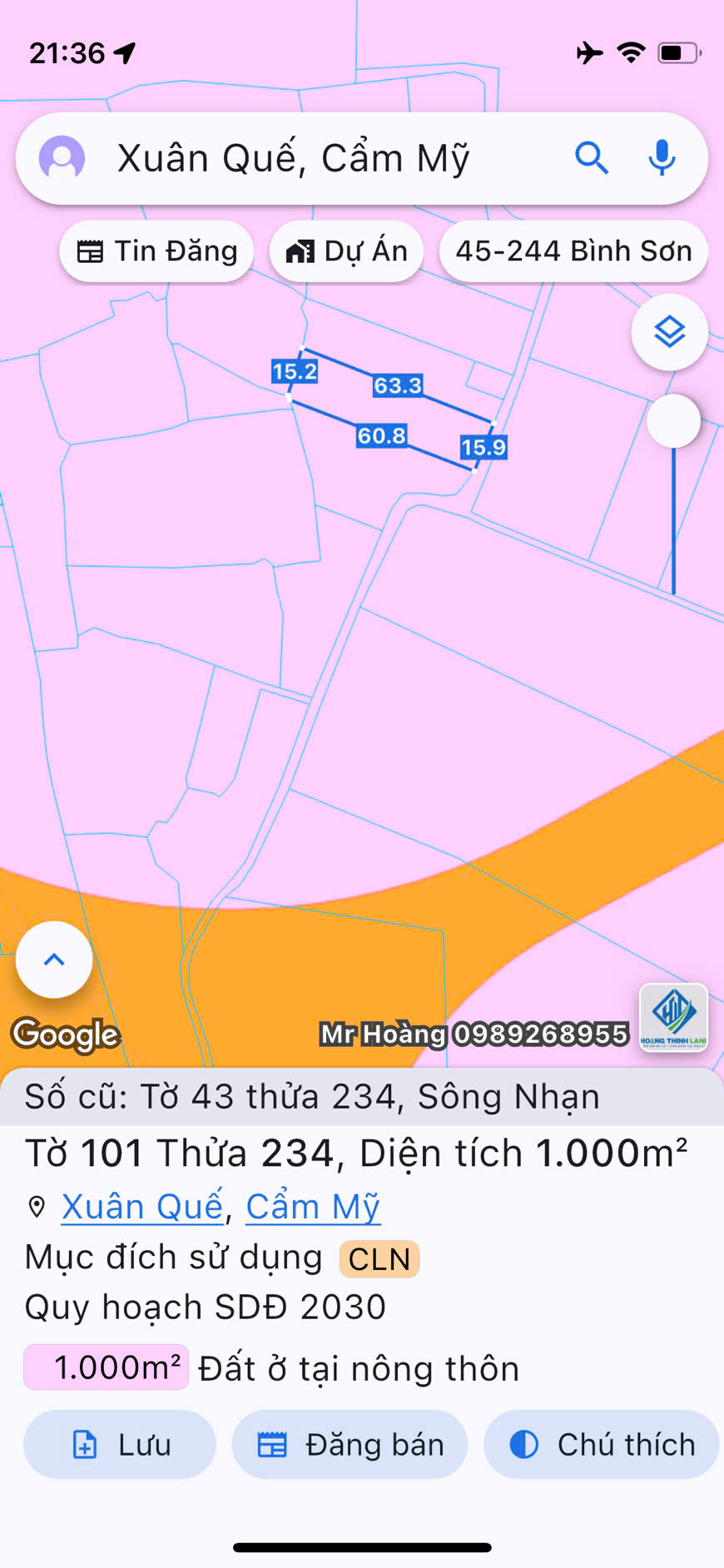Expand the panel with the up chevron
724x1568 pixels.
coord(54,960)
